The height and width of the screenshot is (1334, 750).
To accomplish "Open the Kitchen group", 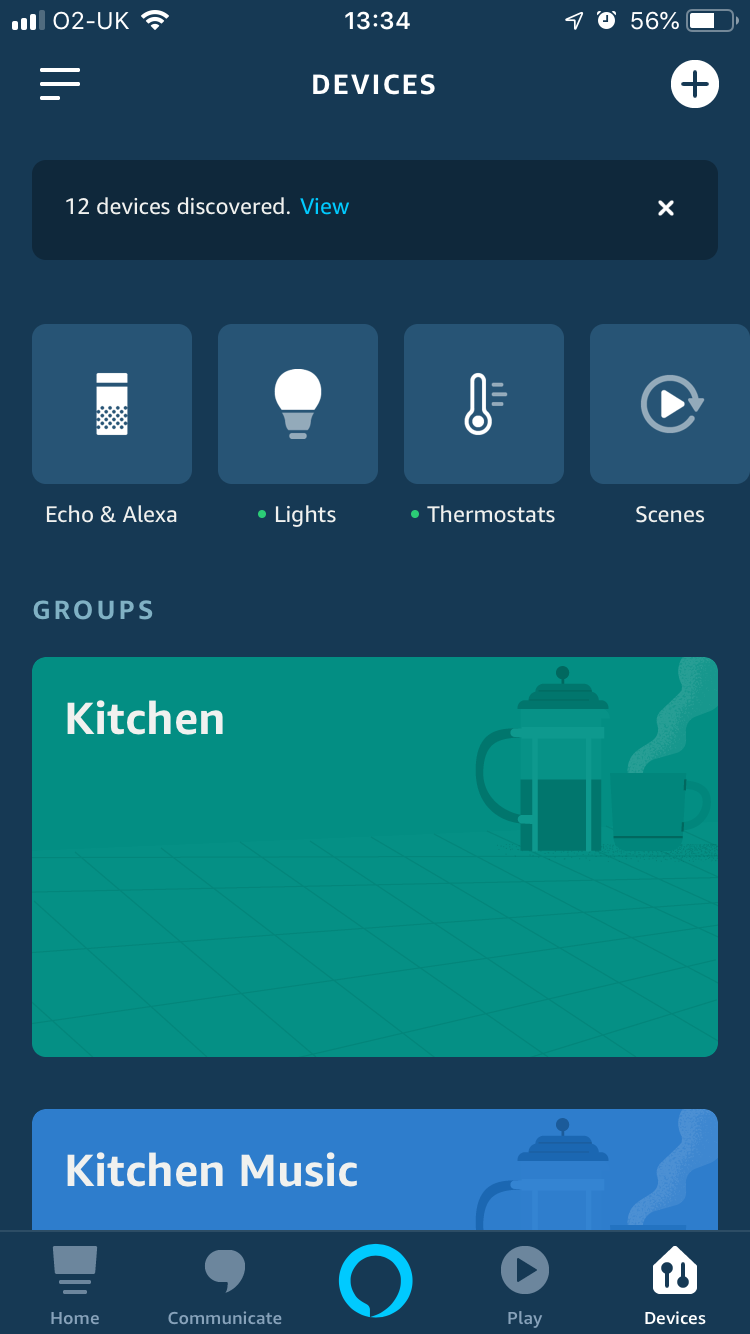I will tap(375, 856).
